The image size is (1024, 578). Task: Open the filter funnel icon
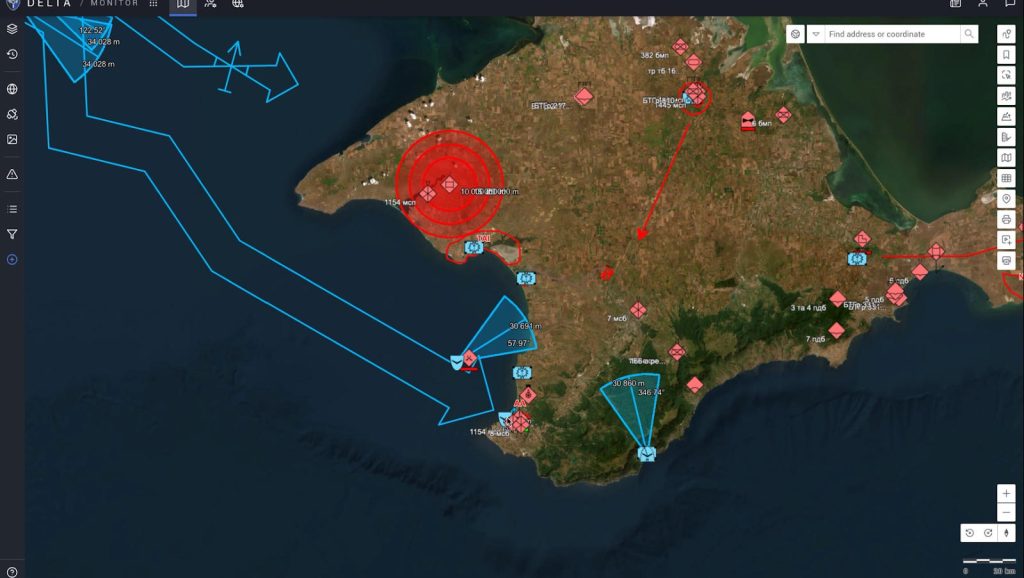(12, 234)
